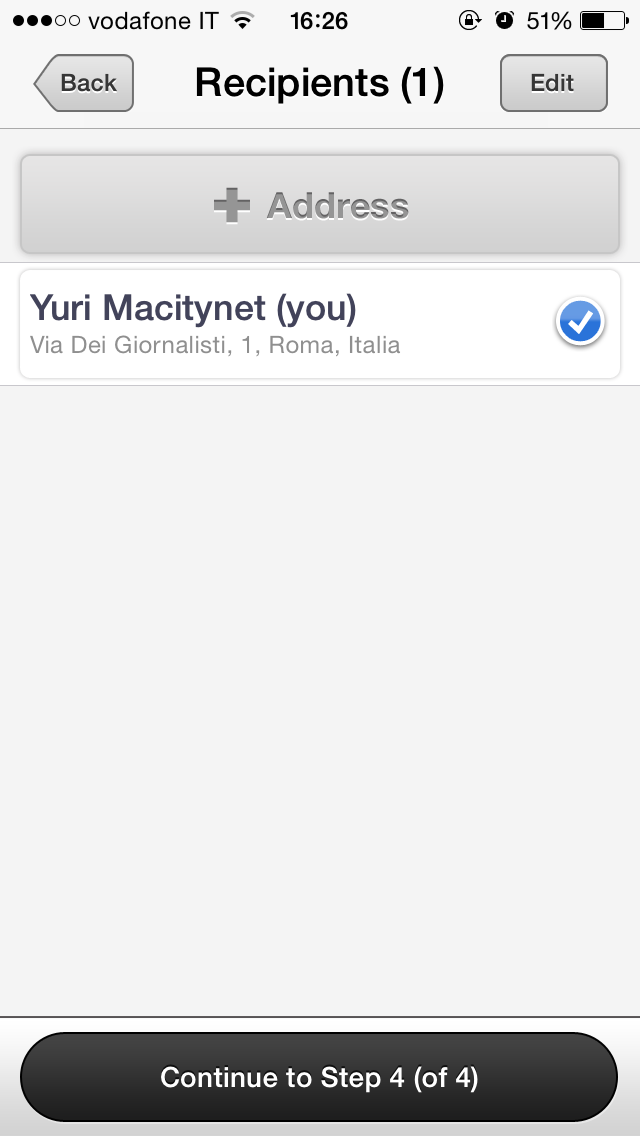Tap the Edit button
Image resolution: width=640 pixels, height=1136 pixels.
point(553,83)
